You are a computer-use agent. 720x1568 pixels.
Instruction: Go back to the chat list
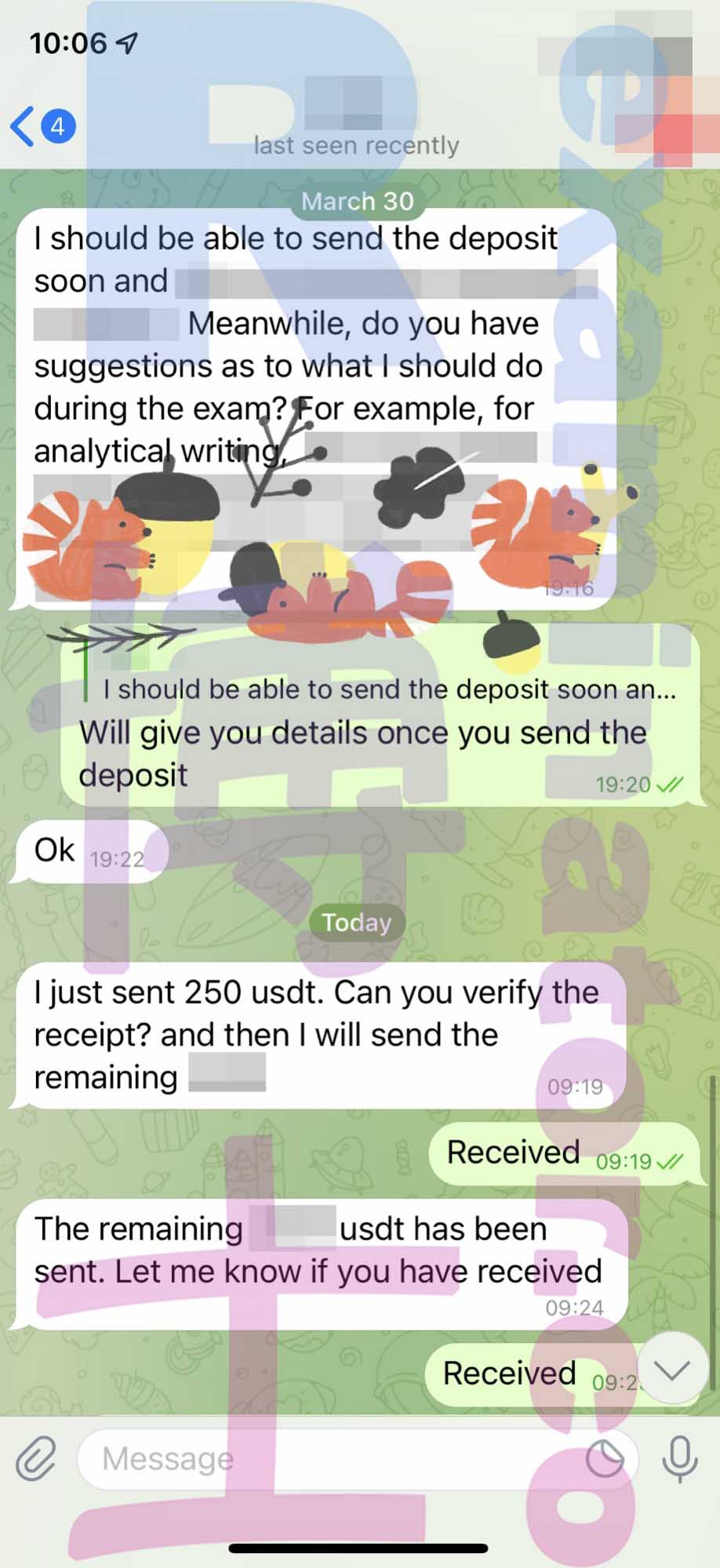click(42, 126)
